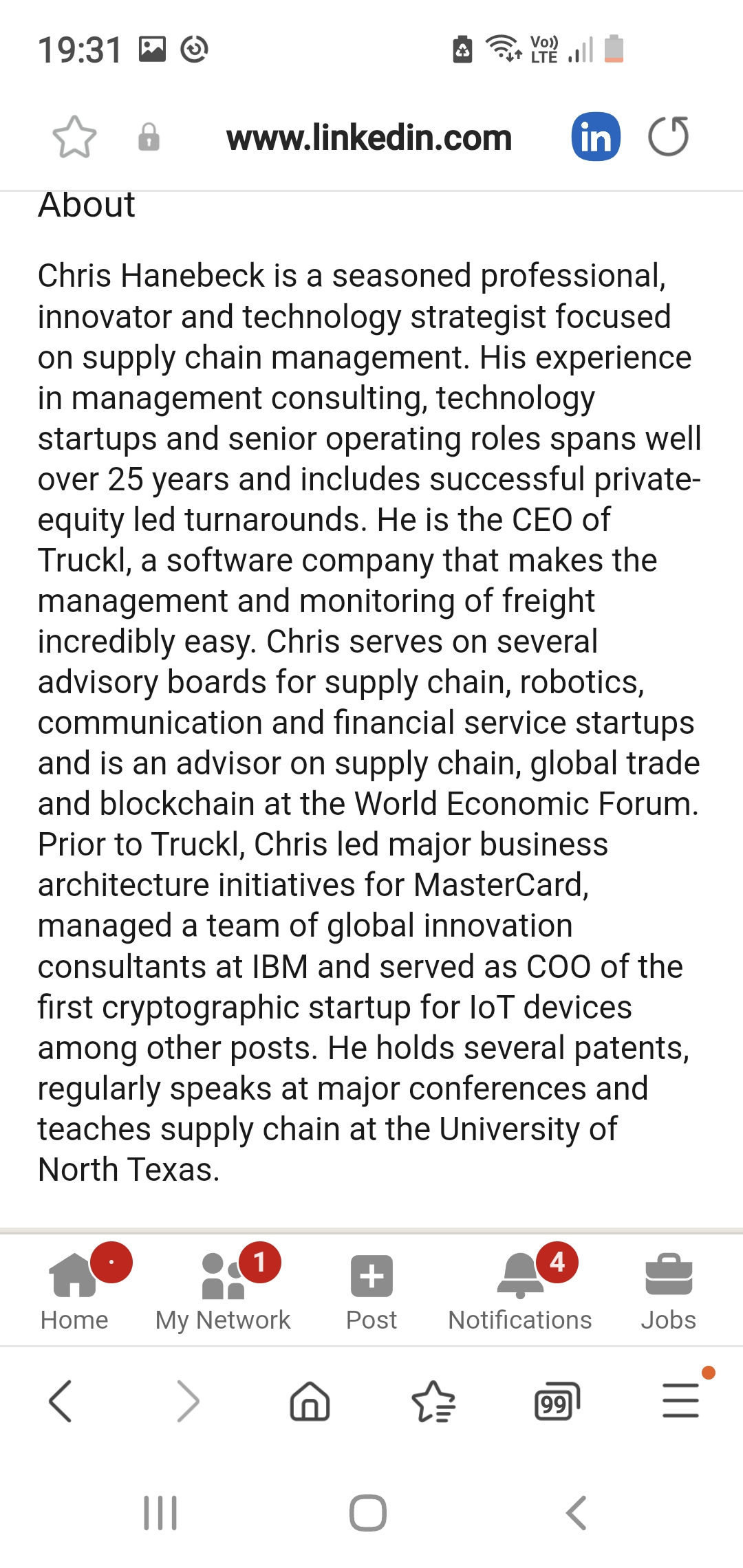The height and width of the screenshot is (1568, 743).
Task: Open the browser home page
Action: pyautogui.click(x=310, y=1401)
